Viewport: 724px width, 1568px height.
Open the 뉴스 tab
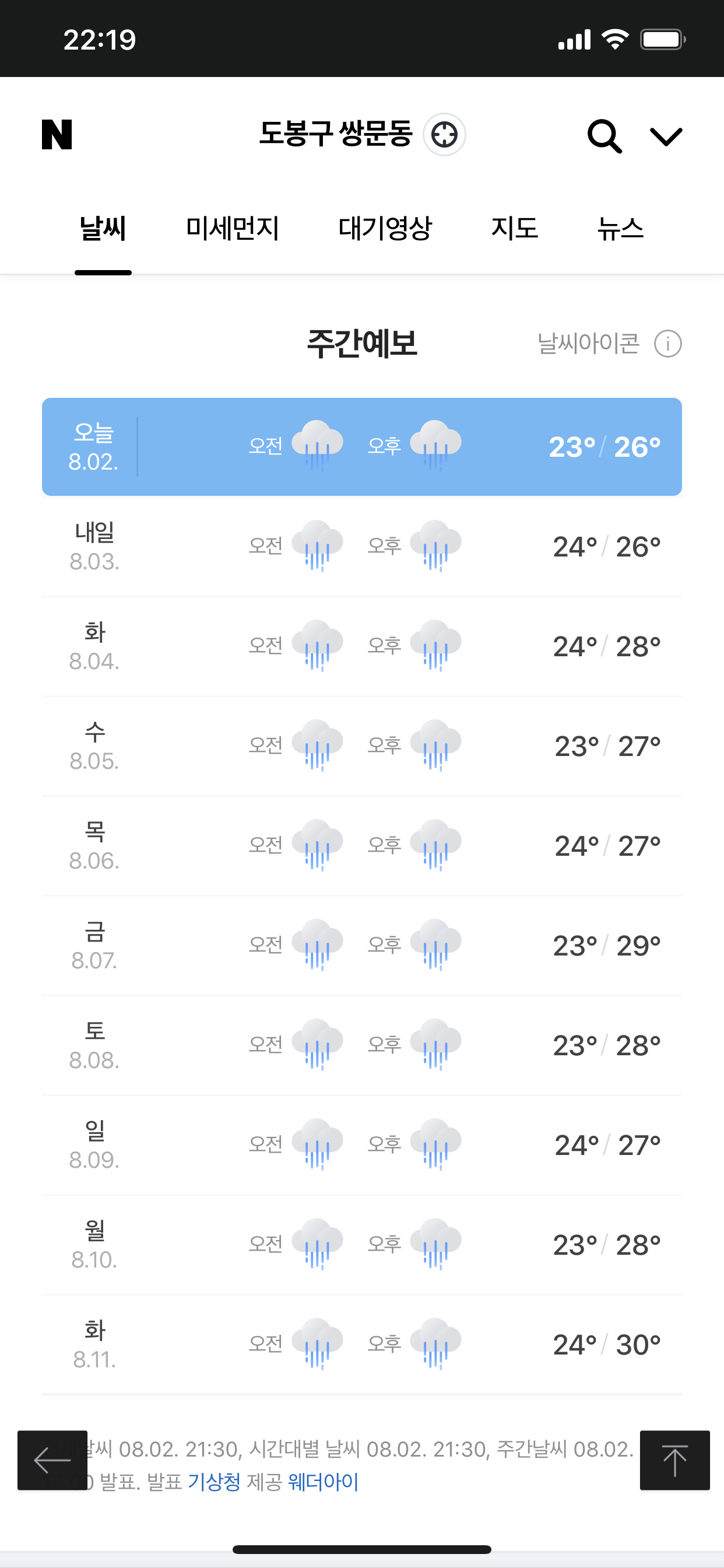point(620,229)
